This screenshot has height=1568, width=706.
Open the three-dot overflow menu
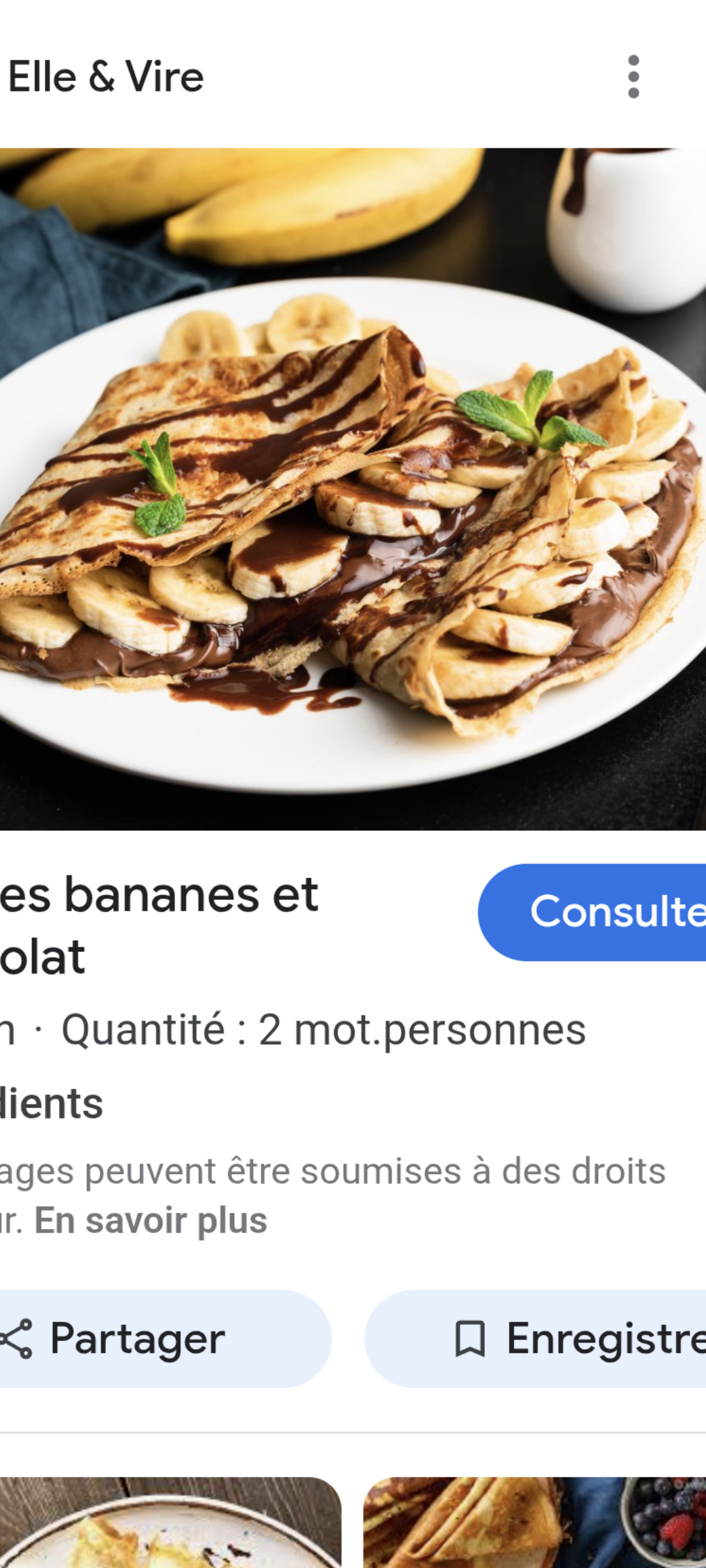click(x=633, y=77)
